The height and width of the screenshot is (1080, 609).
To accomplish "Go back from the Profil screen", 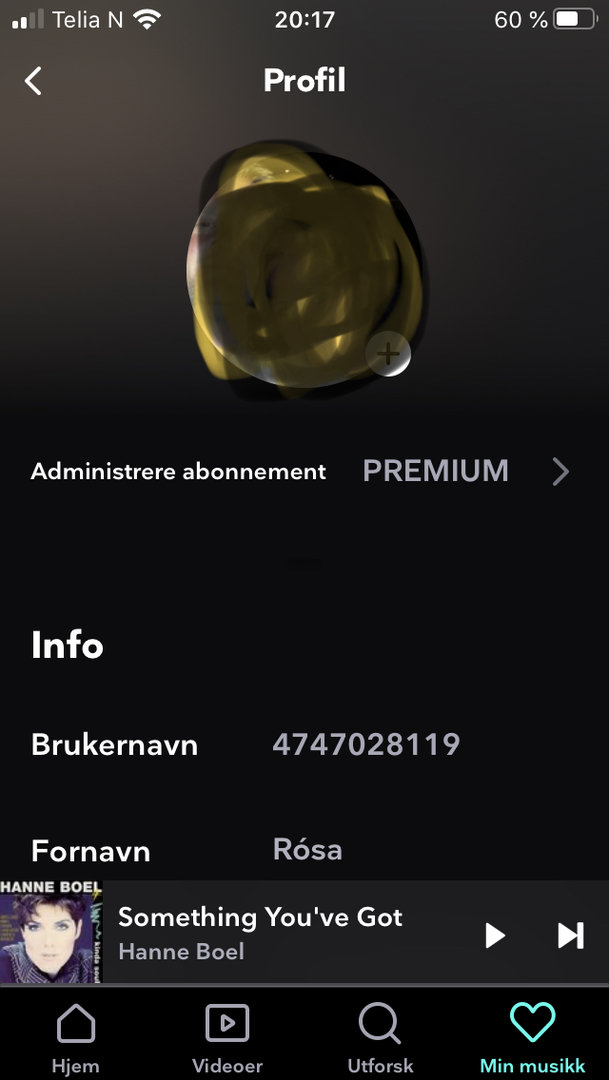I will (34, 81).
